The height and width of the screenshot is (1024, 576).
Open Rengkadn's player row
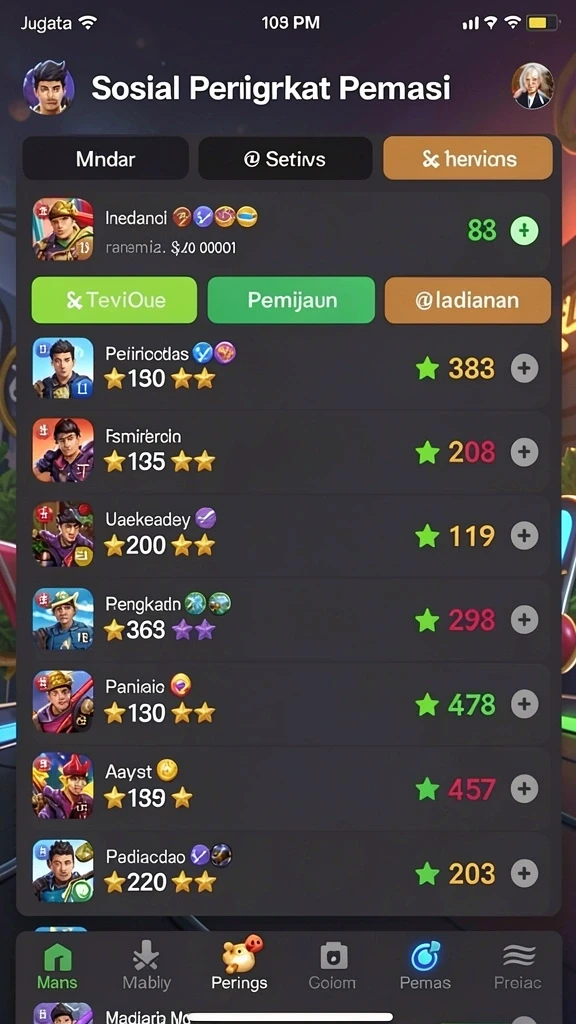point(289,618)
